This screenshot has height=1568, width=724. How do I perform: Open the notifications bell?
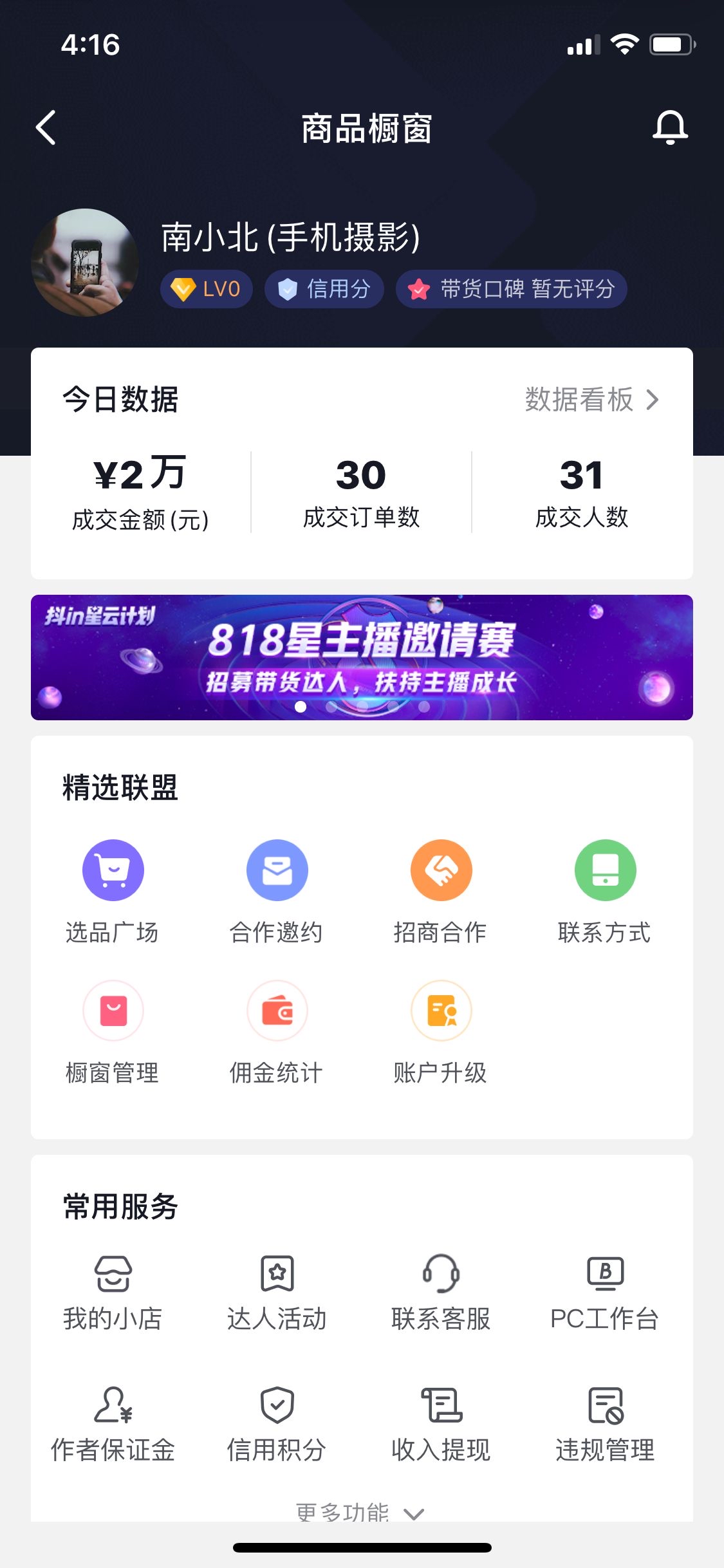point(670,127)
